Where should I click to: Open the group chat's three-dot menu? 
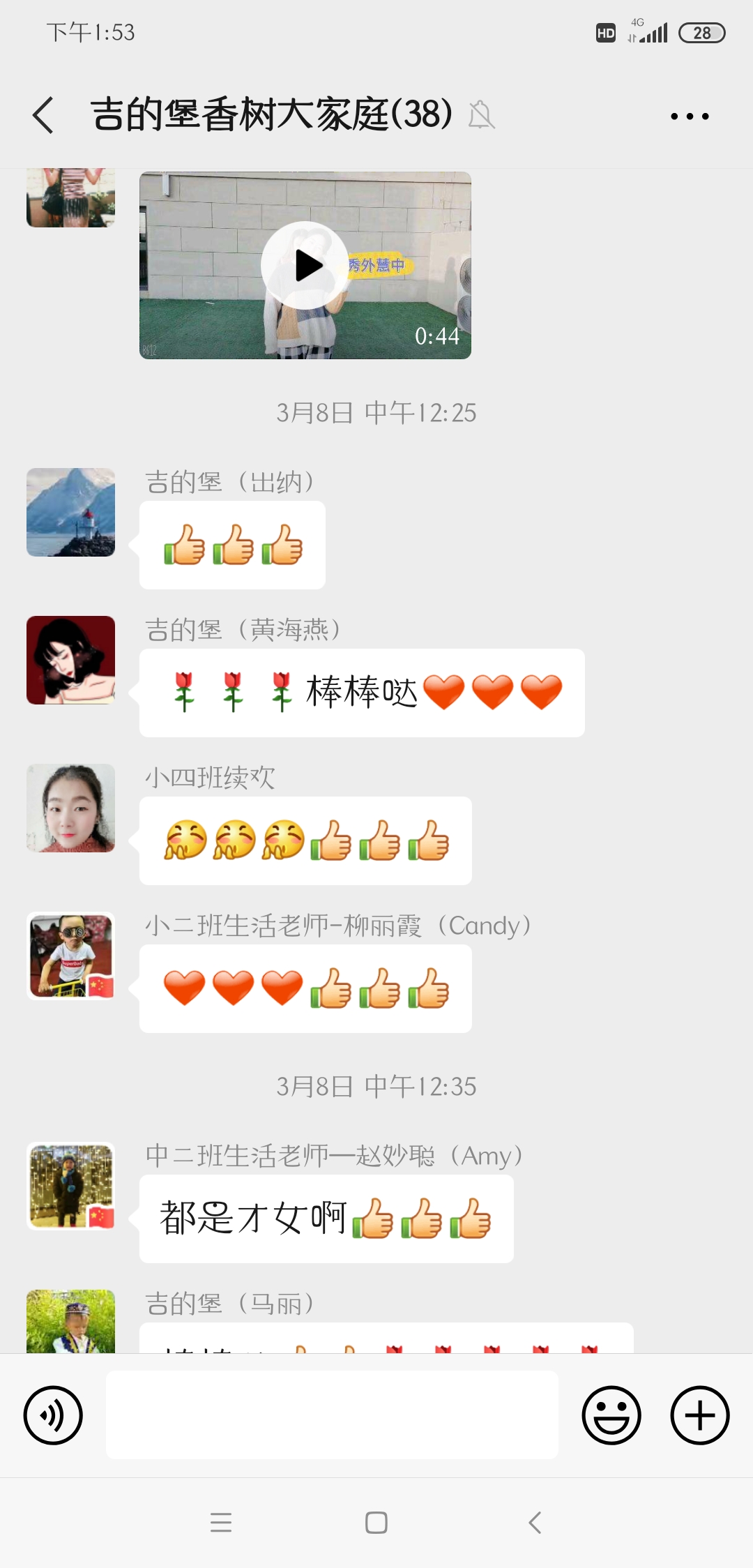[689, 116]
